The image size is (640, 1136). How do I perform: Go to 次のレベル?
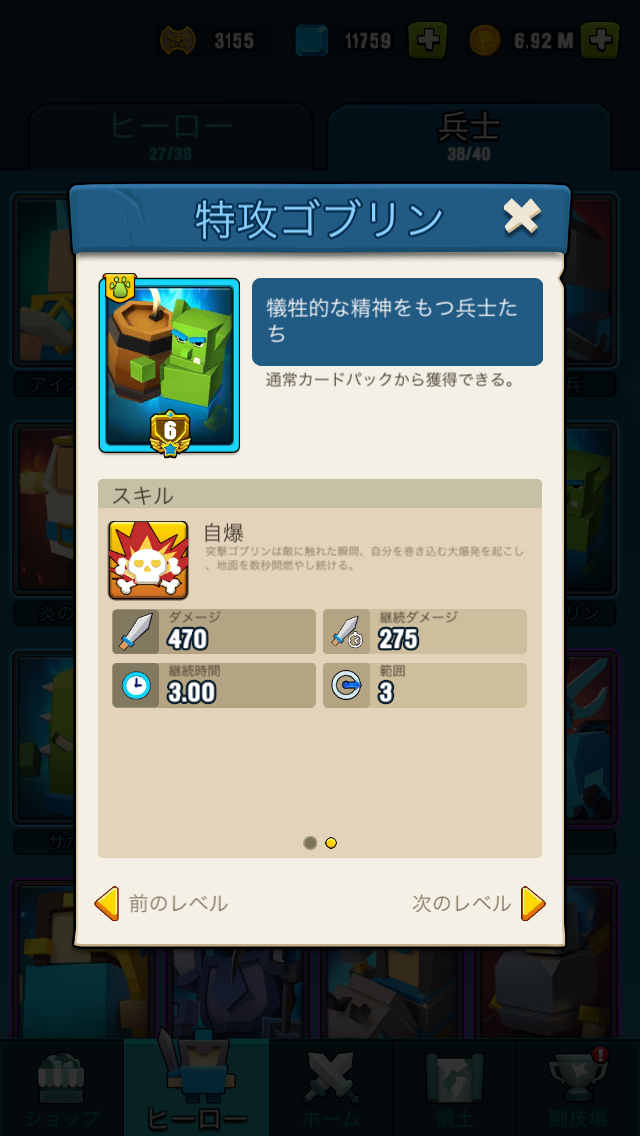click(478, 903)
